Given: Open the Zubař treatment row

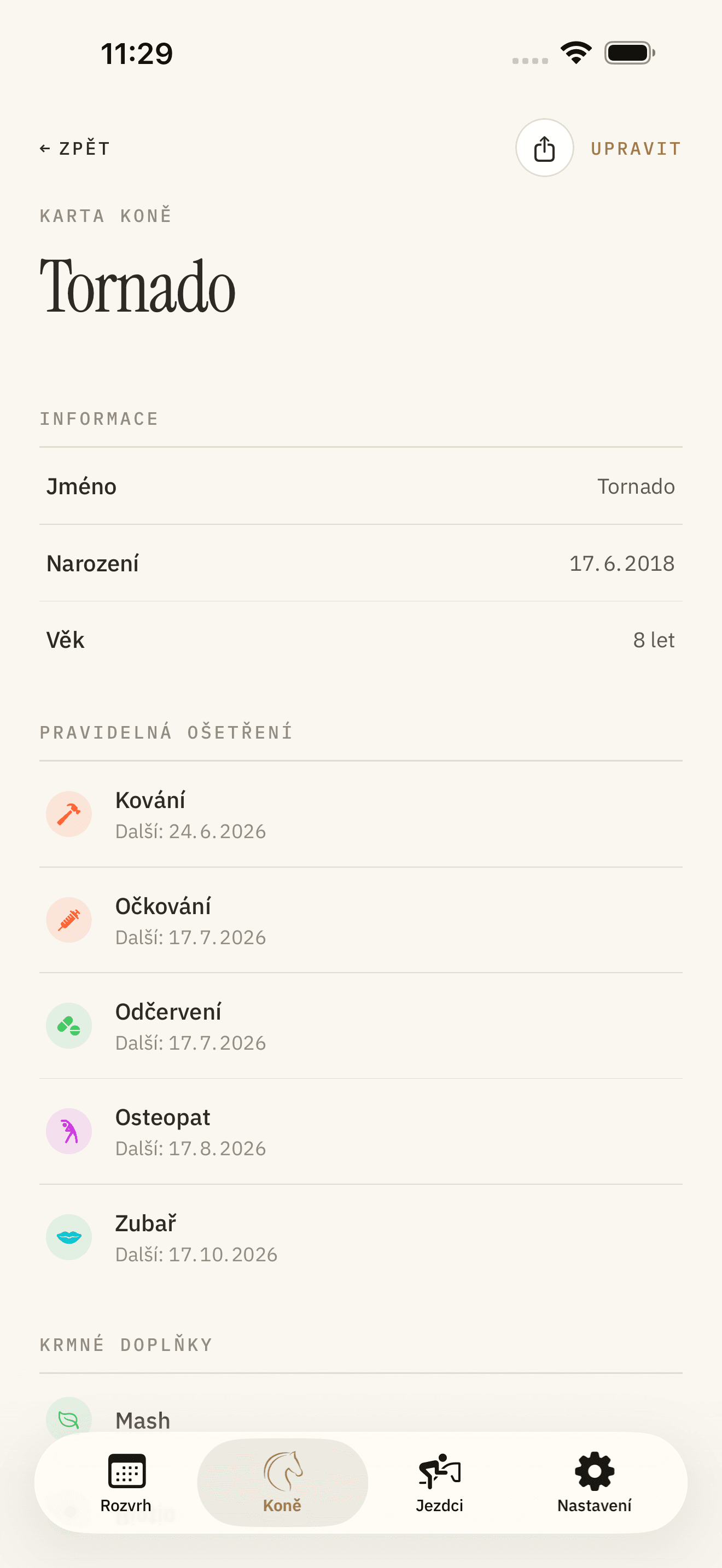Looking at the screenshot, I should click(x=361, y=1237).
